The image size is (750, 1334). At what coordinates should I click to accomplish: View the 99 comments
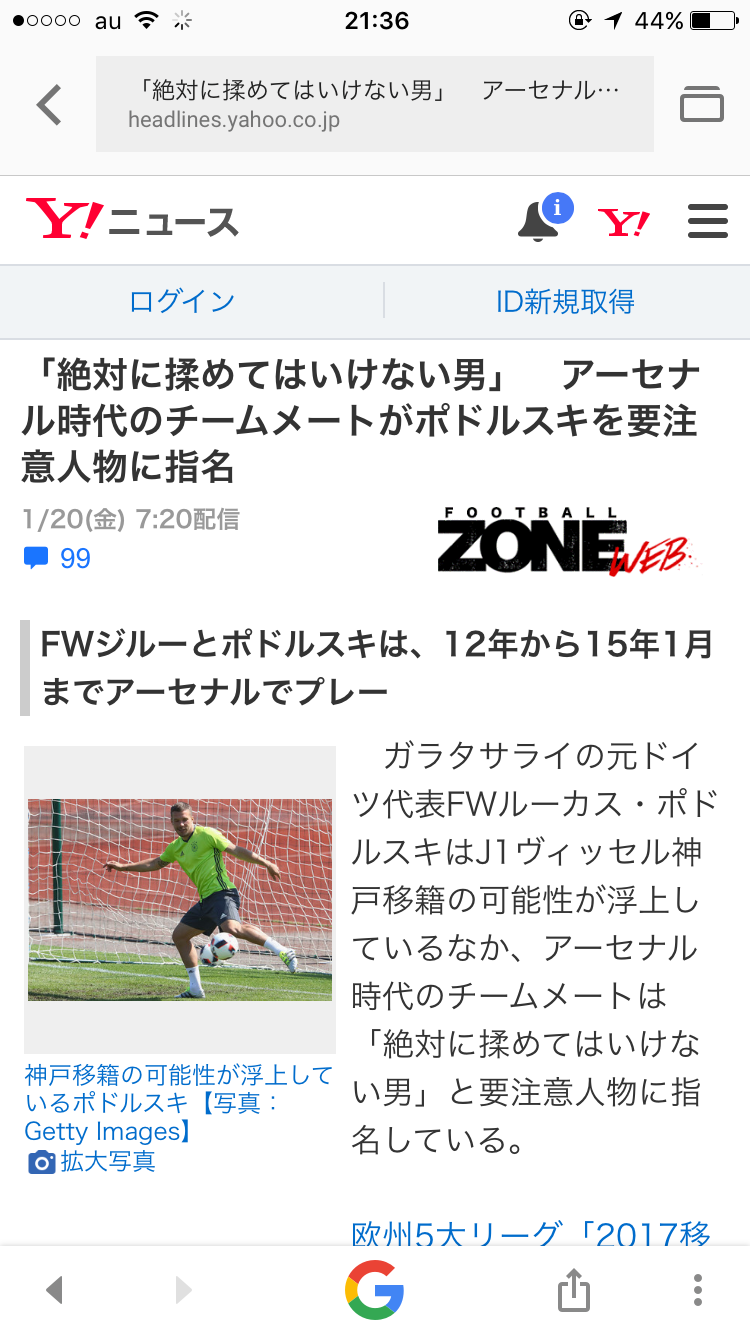(58, 558)
